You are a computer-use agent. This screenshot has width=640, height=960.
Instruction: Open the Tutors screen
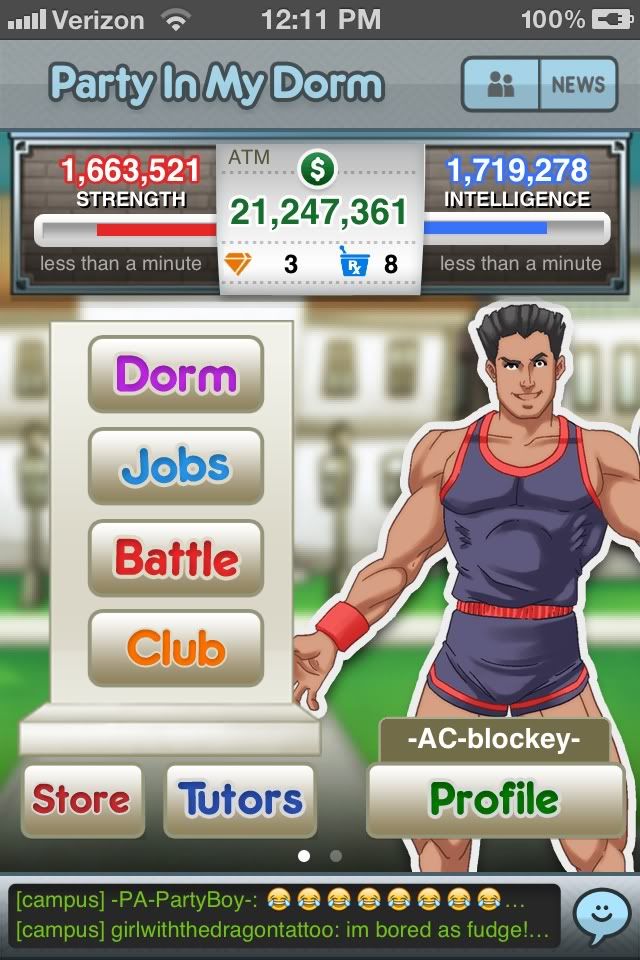click(x=240, y=800)
